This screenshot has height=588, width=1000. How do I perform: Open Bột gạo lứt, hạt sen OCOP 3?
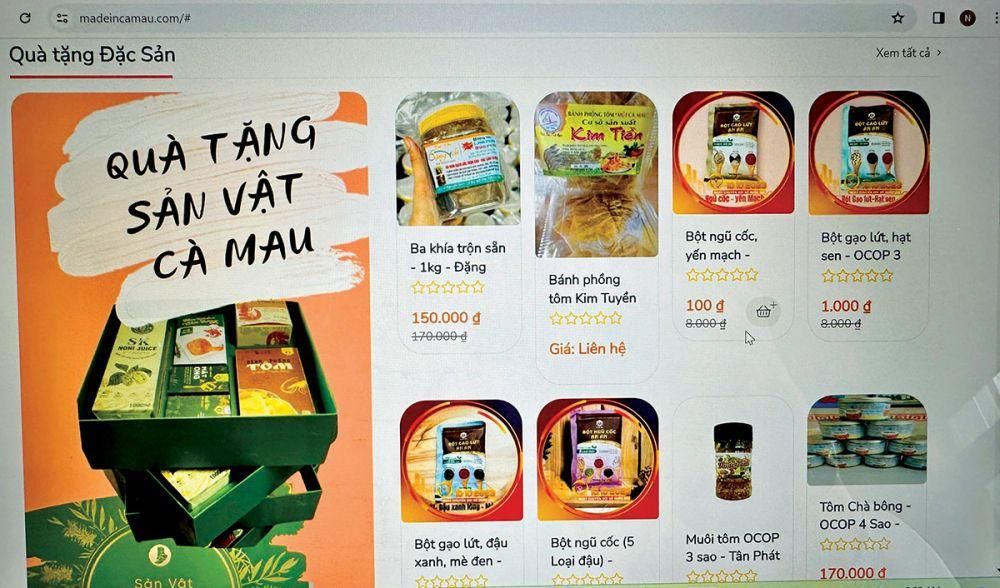(x=866, y=246)
